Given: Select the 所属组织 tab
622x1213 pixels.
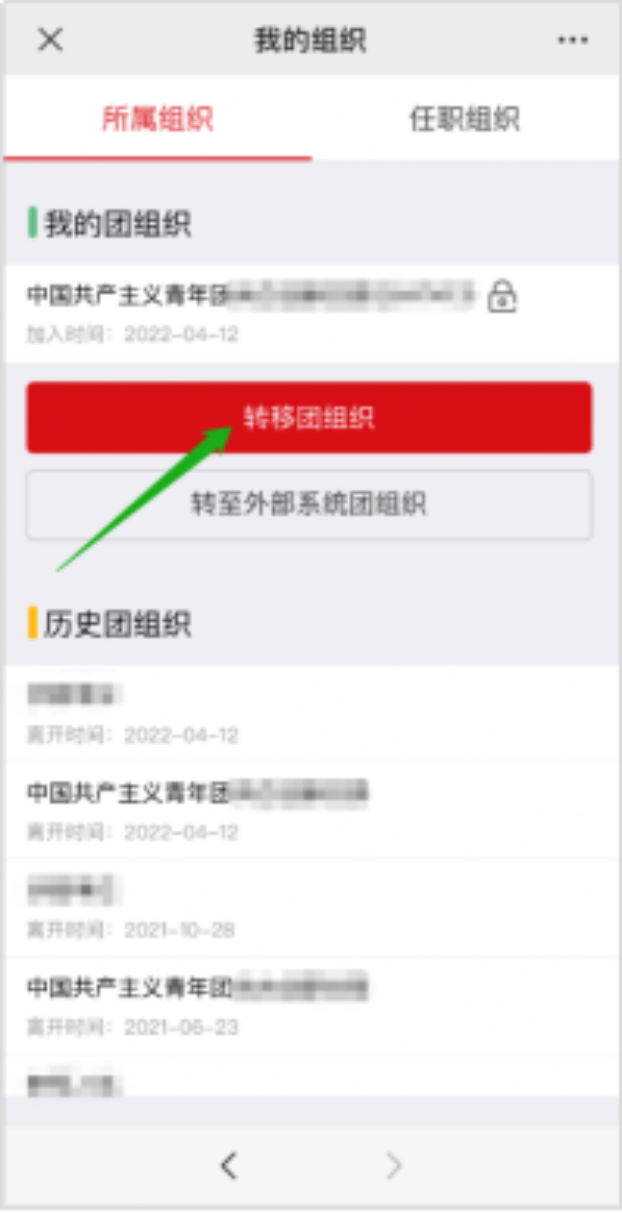Looking at the screenshot, I should point(158,119).
